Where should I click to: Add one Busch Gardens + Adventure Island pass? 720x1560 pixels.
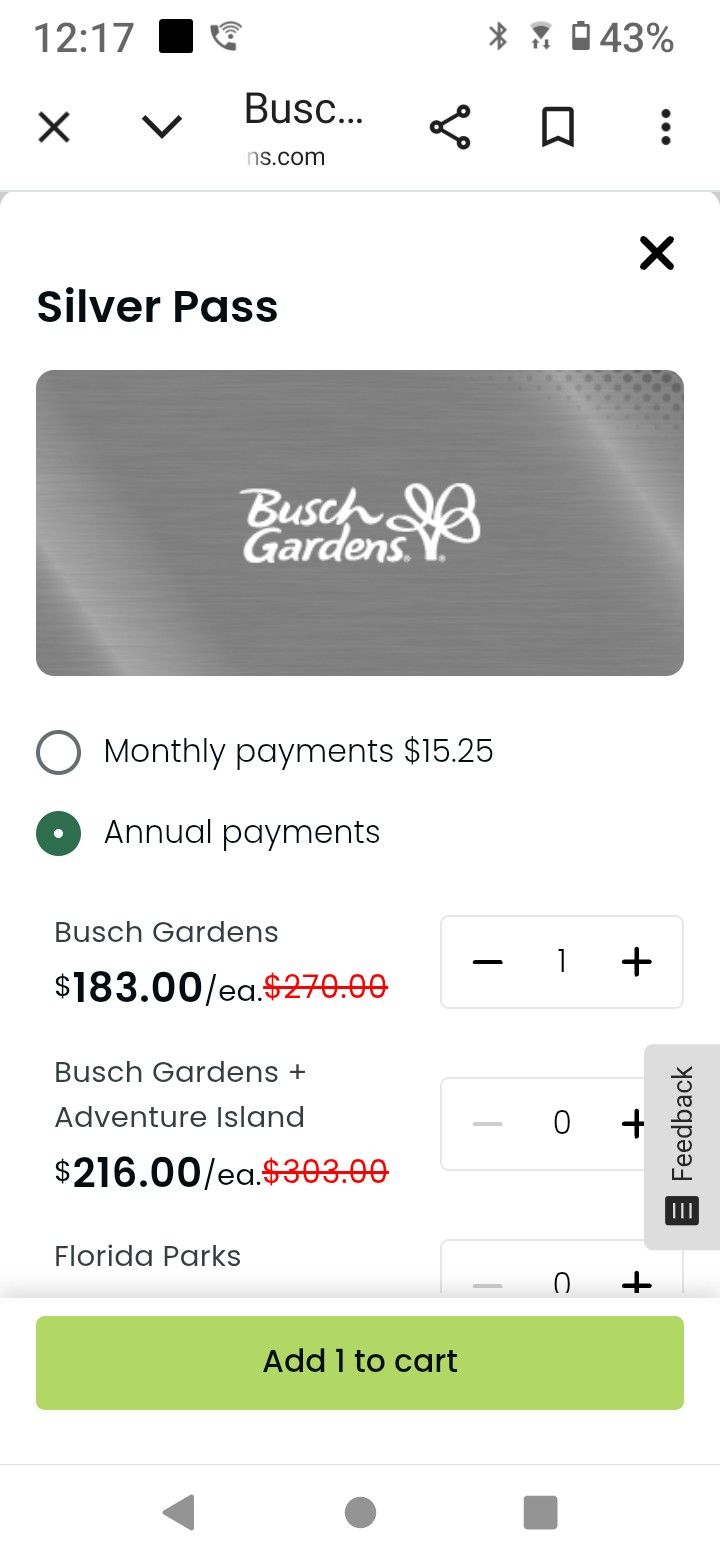tap(634, 1123)
